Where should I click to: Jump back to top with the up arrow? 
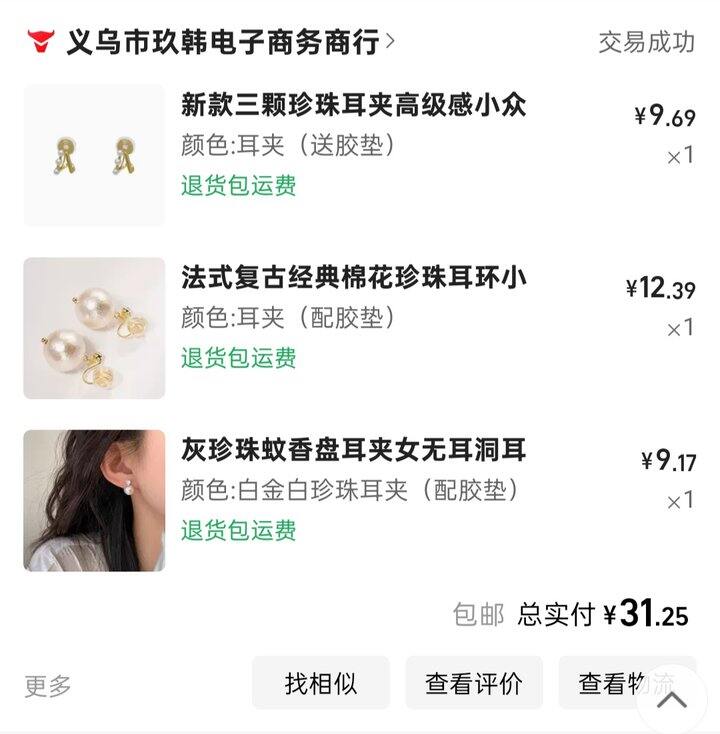pyautogui.click(x=672, y=699)
